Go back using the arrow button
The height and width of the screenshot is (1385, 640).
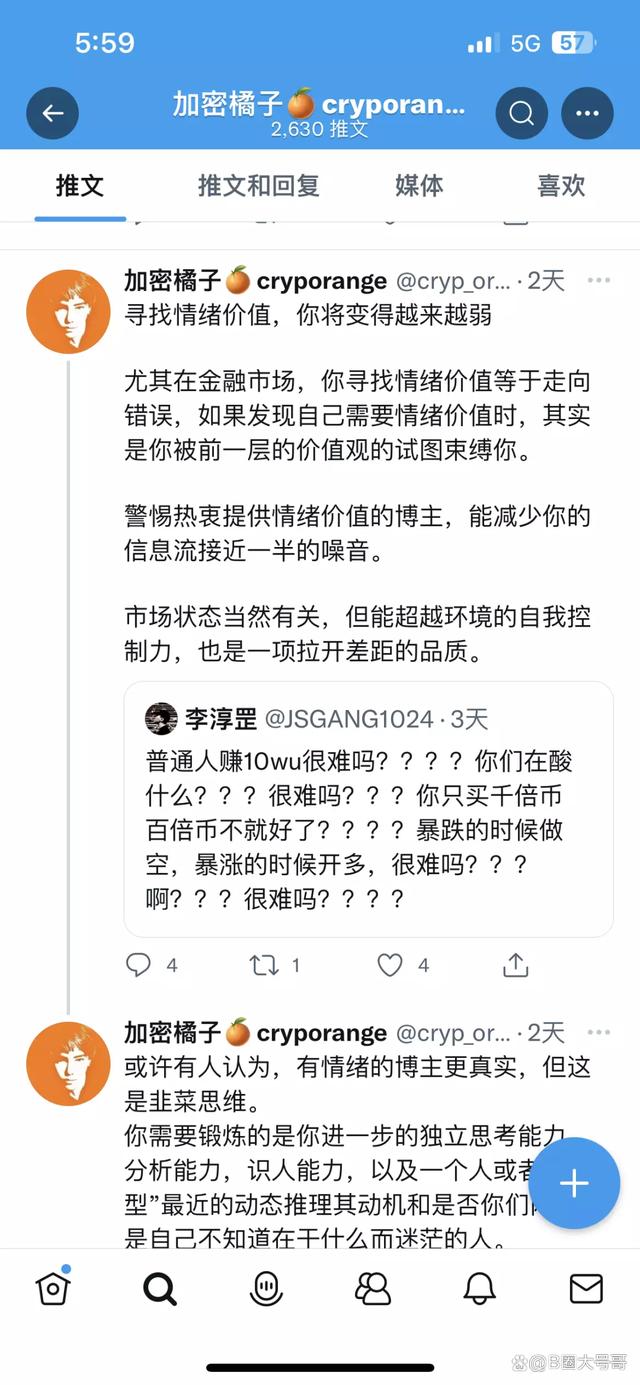pyautogui.click(x=52, y=114)
